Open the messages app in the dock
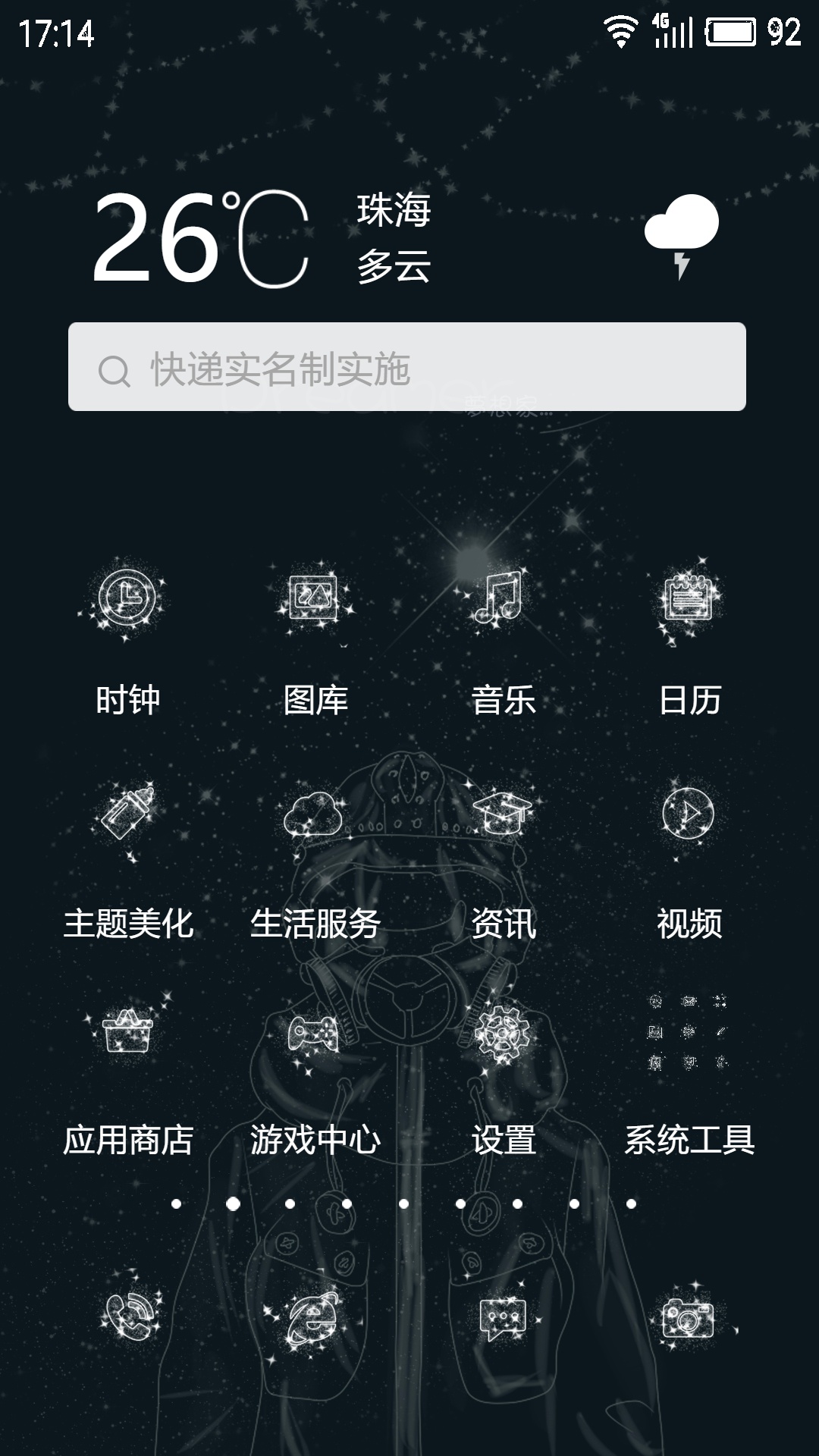Image resolution: width=819 pixels, height=1456 pixels. (502, 1316)
